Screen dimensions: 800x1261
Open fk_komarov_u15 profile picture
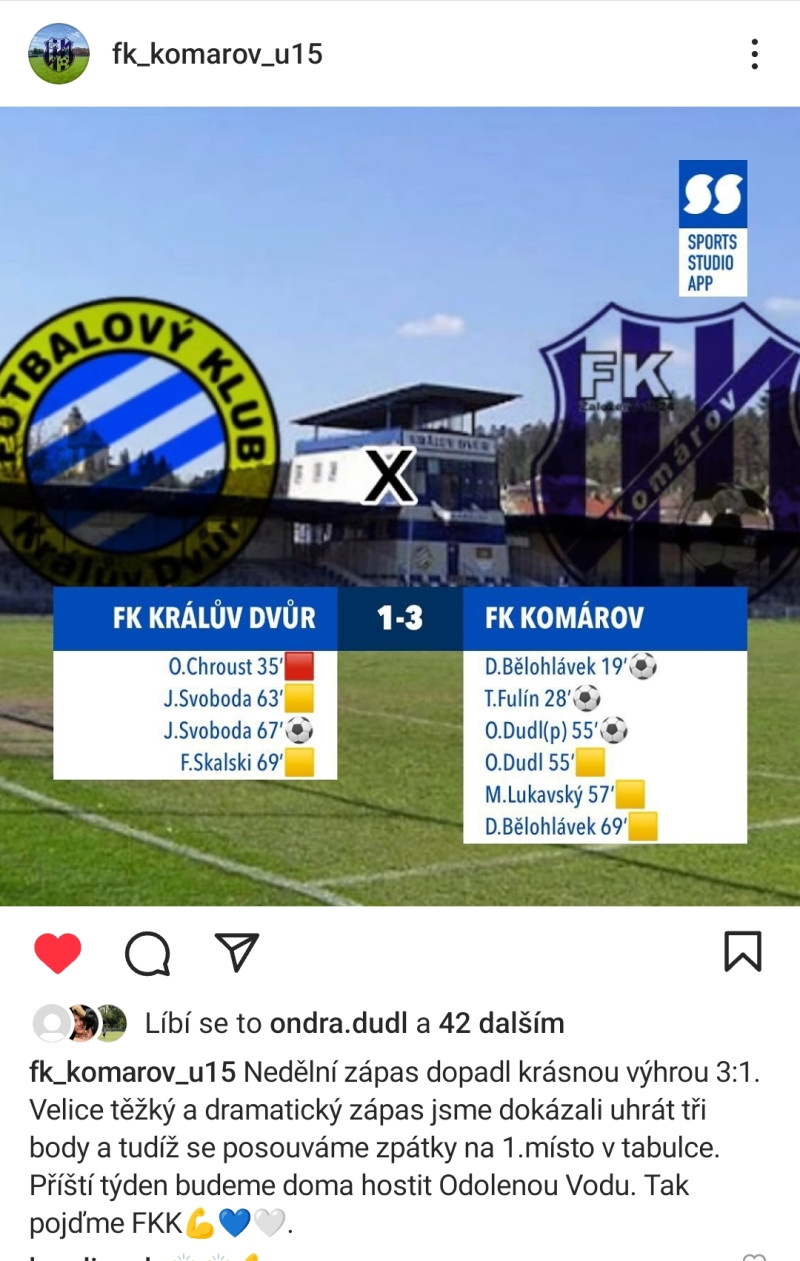point(59,54)
